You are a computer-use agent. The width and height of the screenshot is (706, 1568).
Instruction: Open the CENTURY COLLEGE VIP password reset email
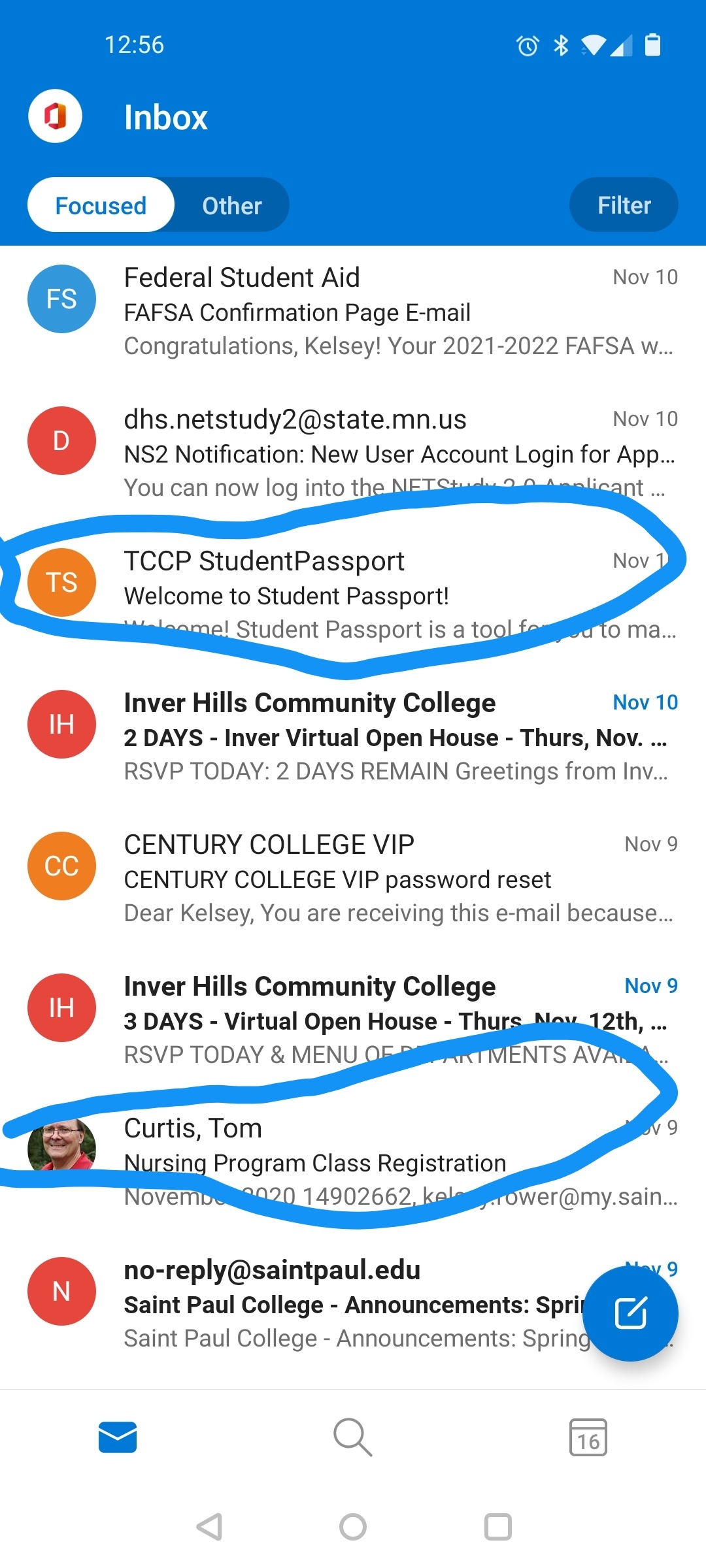coord(353,878)
